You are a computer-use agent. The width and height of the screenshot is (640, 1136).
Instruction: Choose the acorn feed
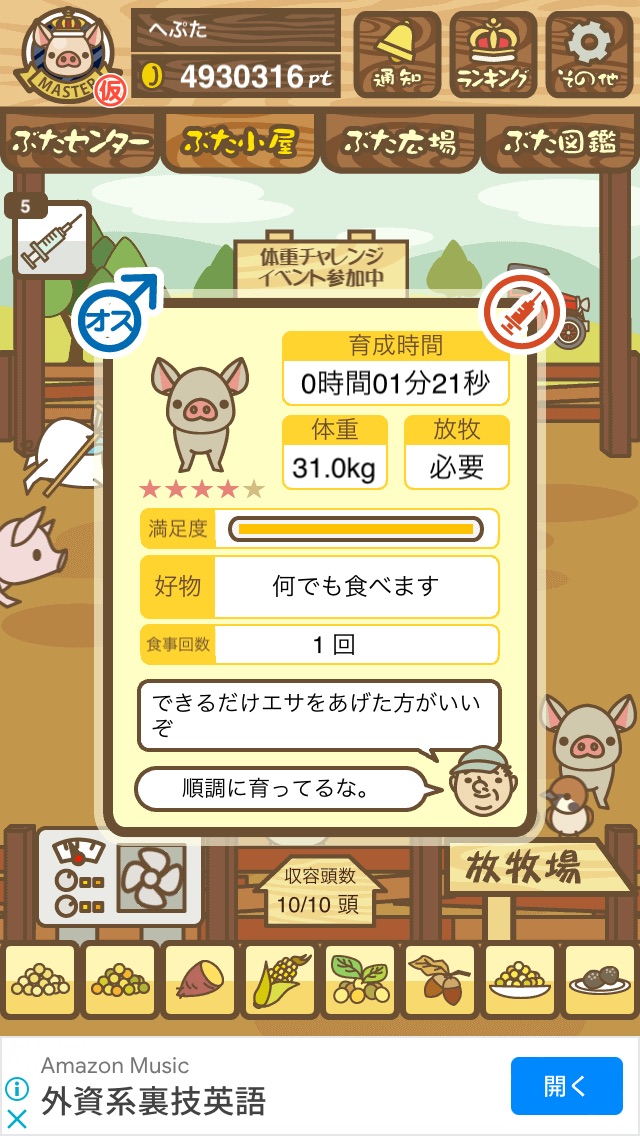tap(440, 980)
